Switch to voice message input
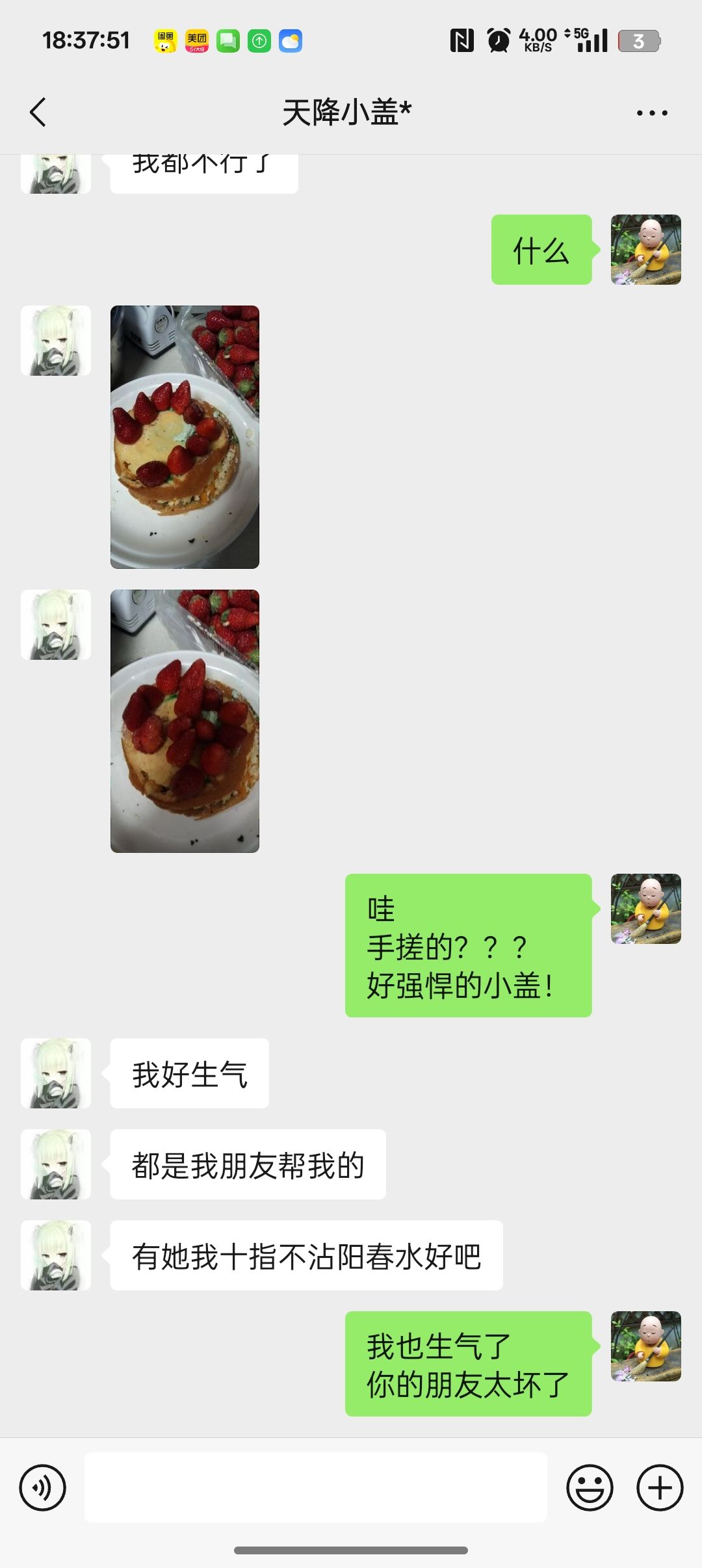This screenshot has height=1568, width=702. (x=42, y=1487)
